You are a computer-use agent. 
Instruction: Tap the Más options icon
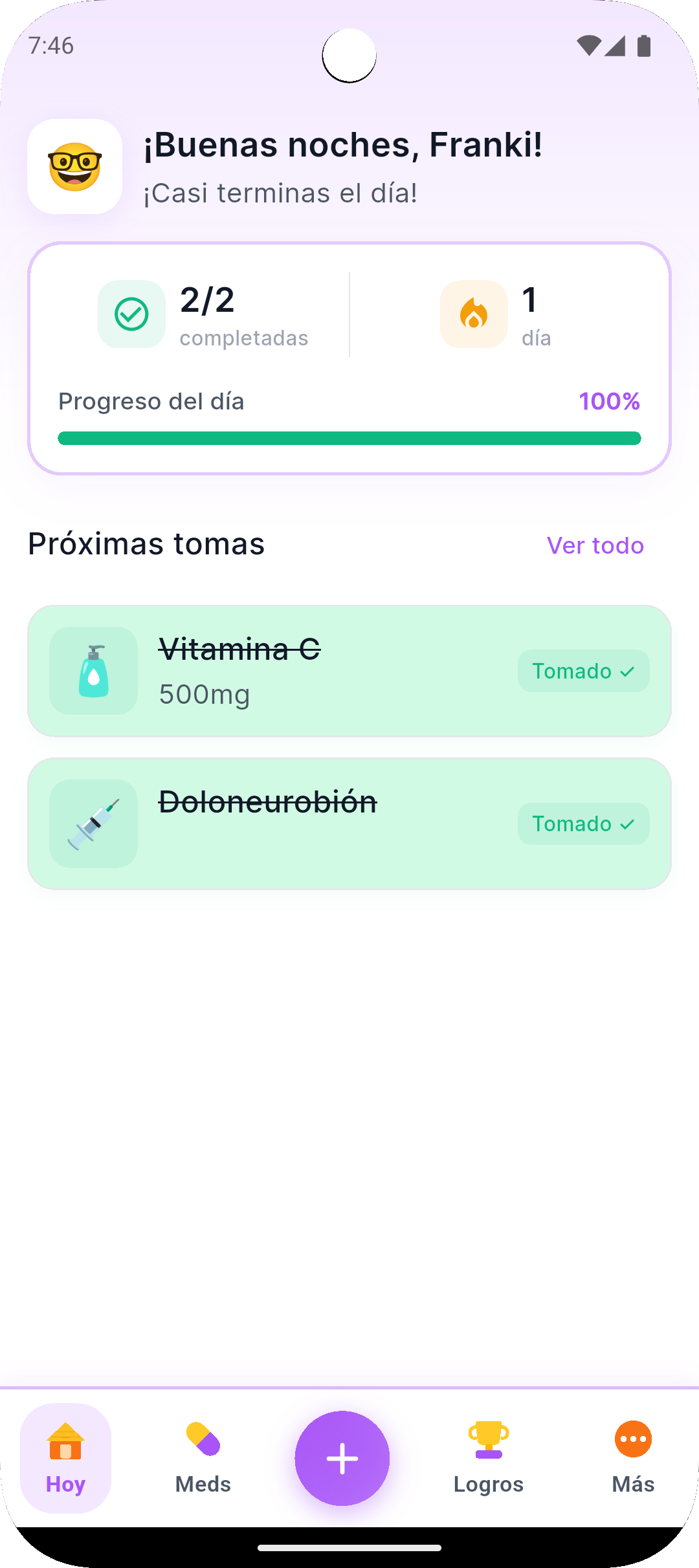point(633,1439)
